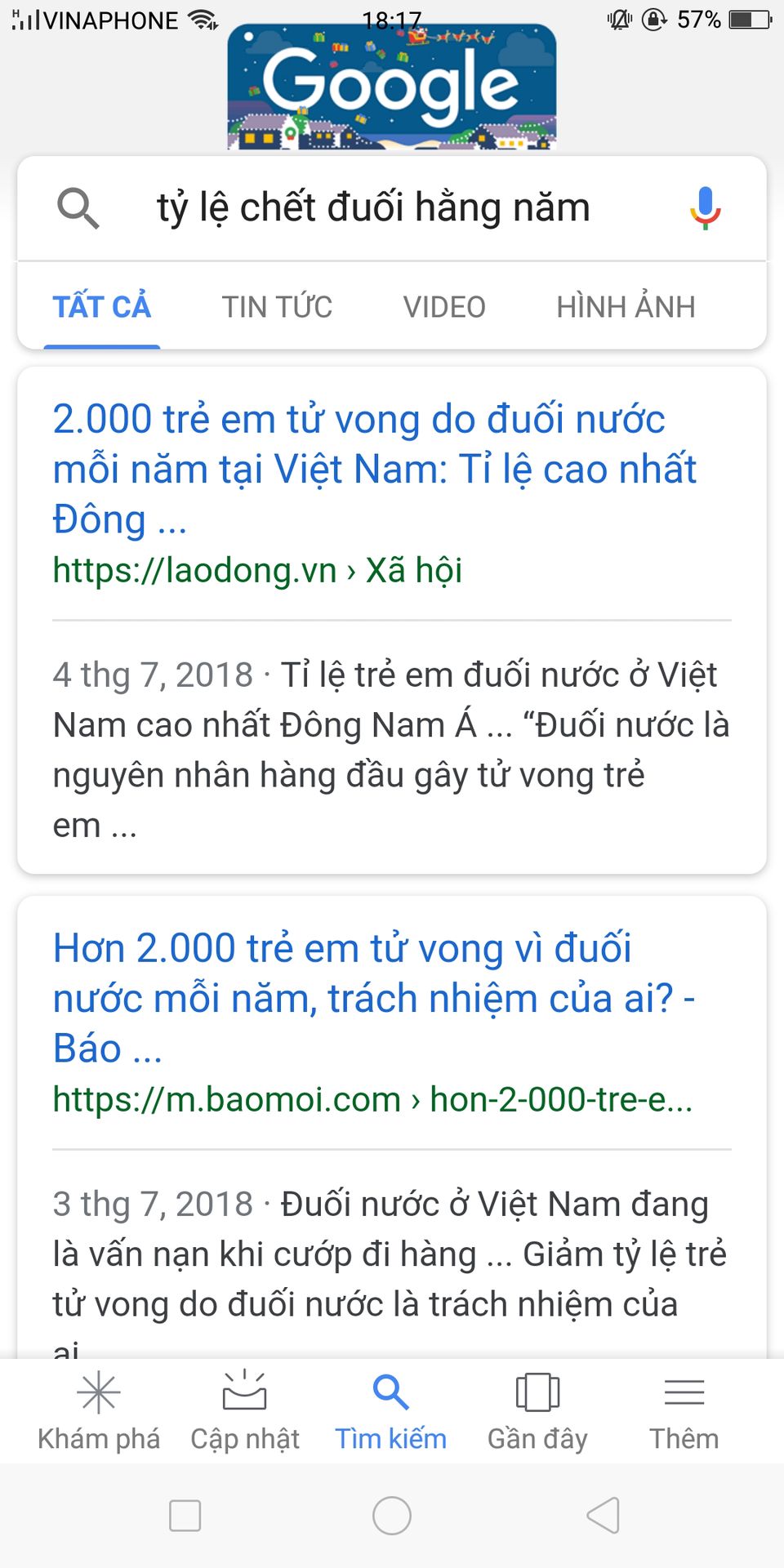Tap the search magnifier icon
Viewport: 784px width, 1568px height.
click(78, 208)
